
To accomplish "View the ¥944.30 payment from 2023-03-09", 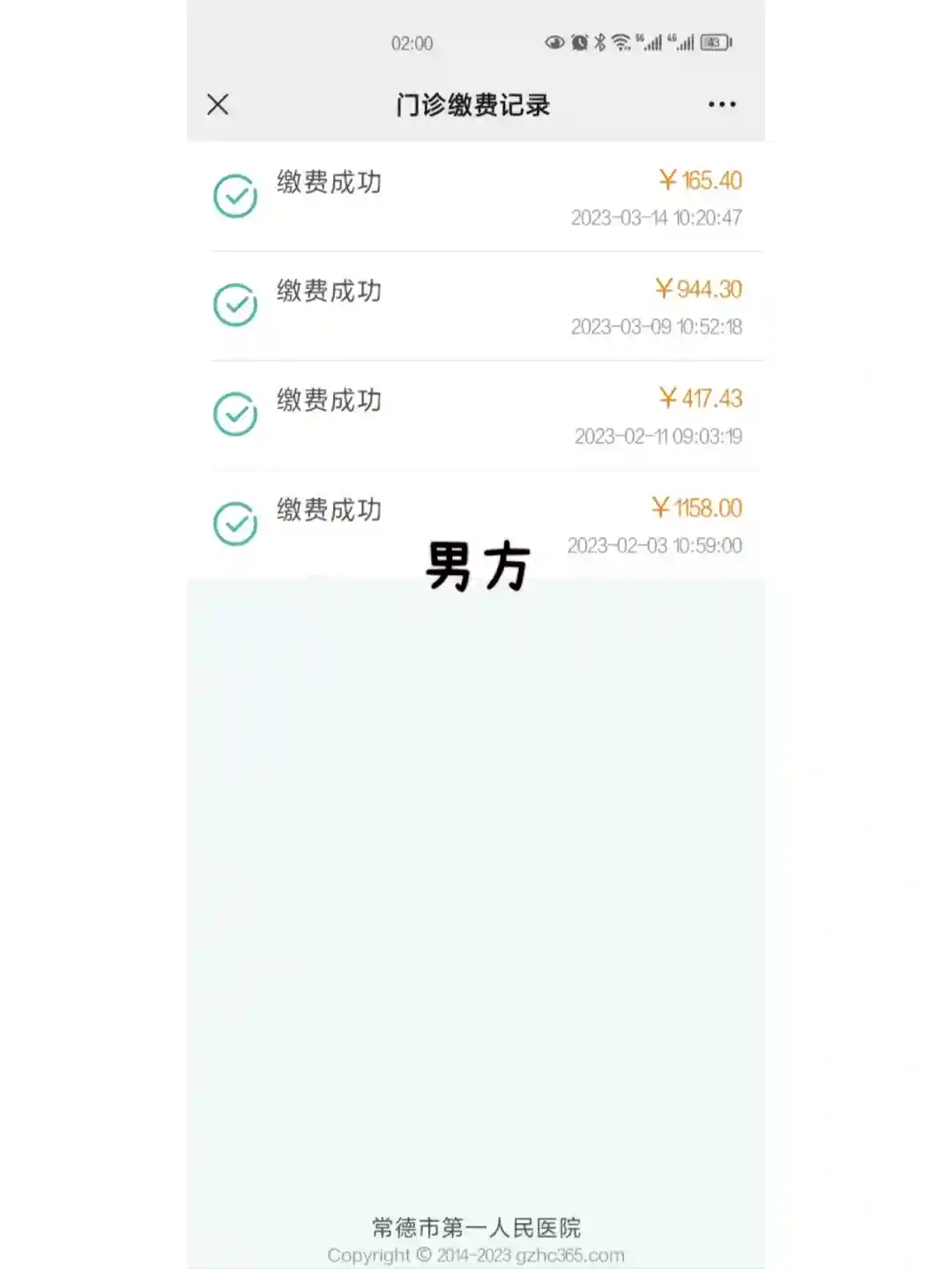I will pyautogui.click(x=476, y=306).
